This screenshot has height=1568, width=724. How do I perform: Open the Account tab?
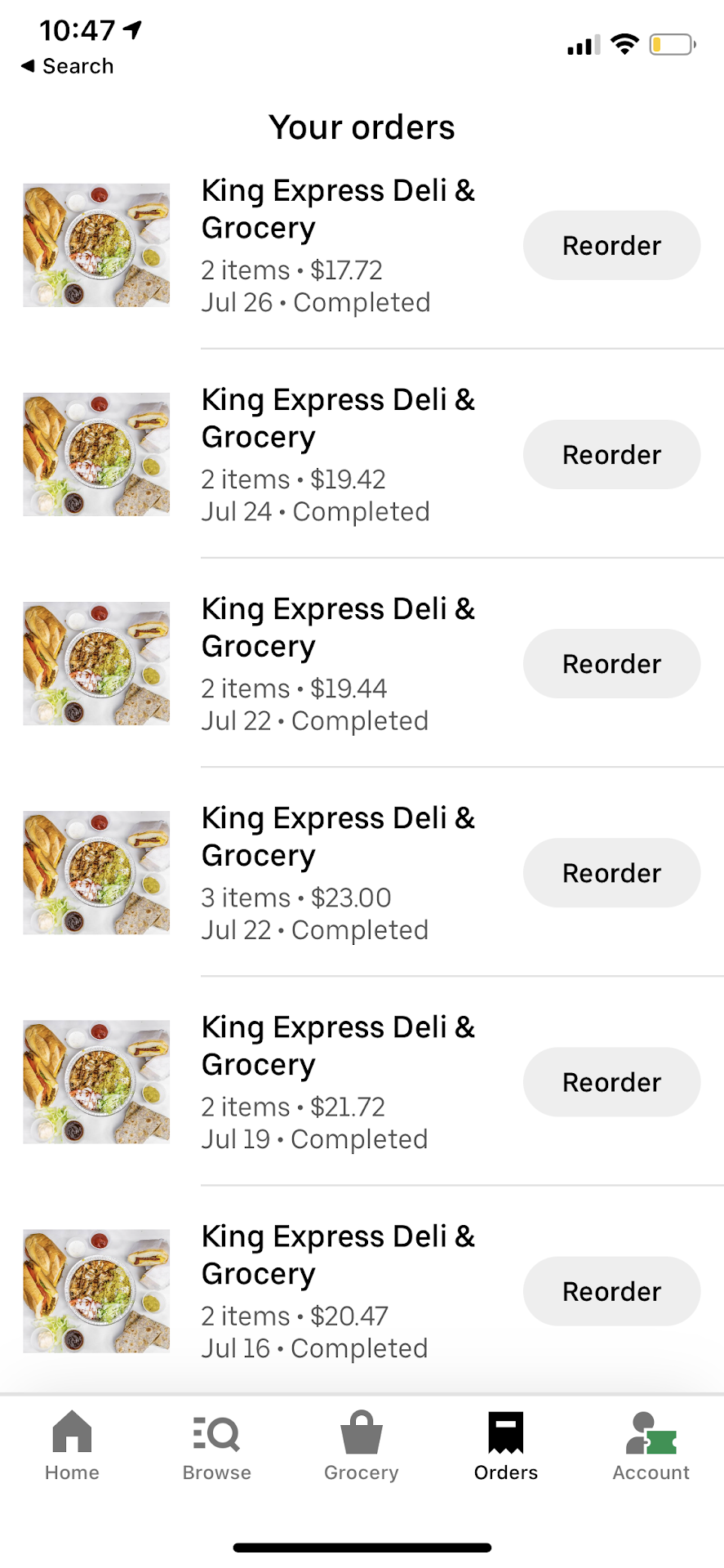(x=651, y=1446)
